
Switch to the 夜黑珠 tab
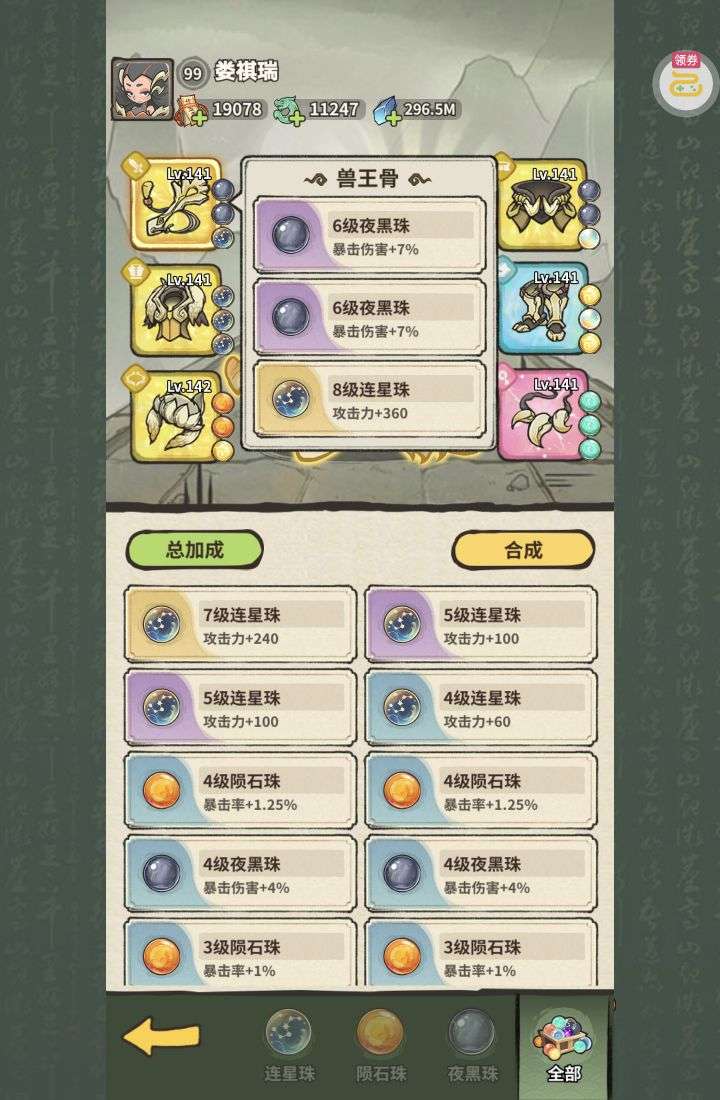[x=472, y=1045]
